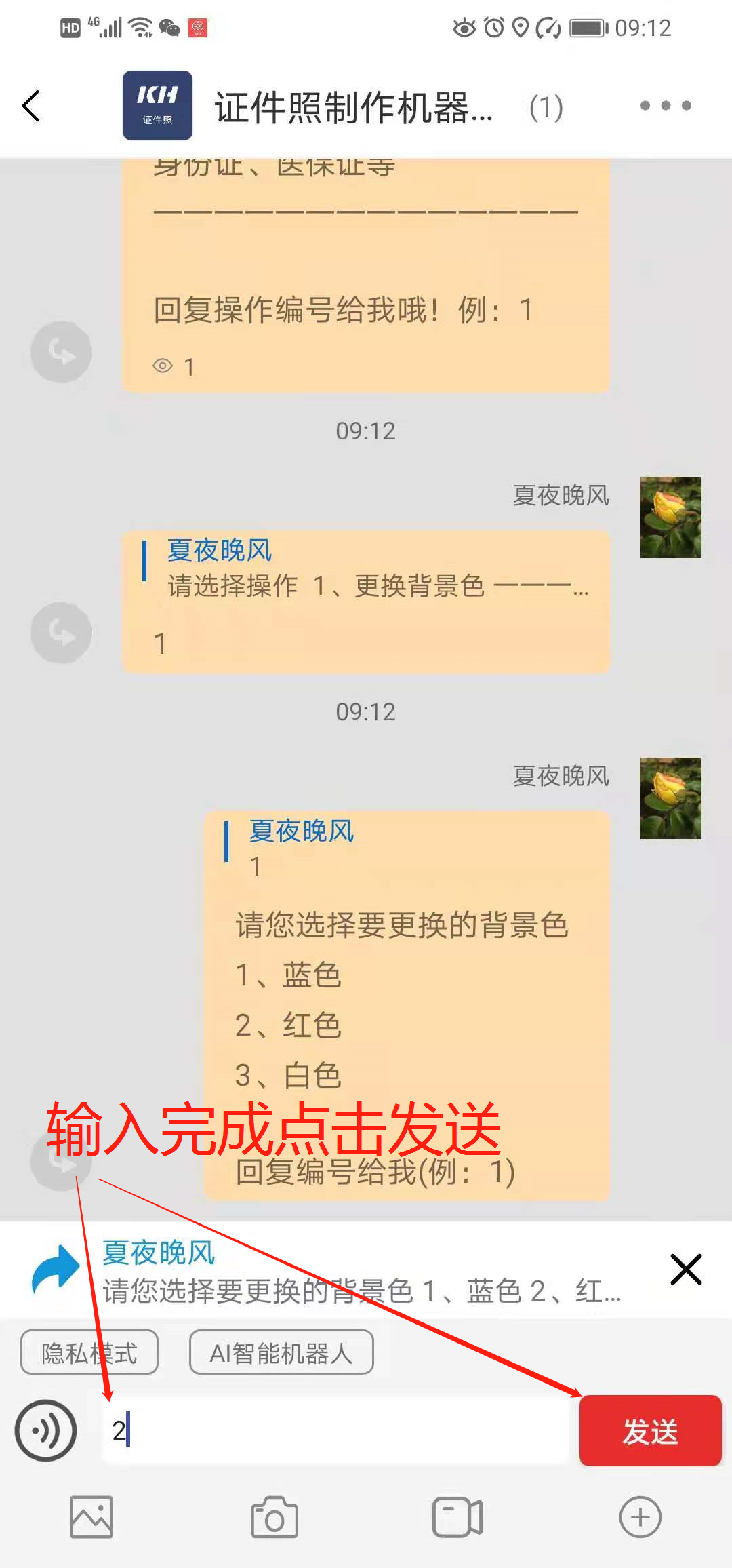Open the video recording option
The image size is (732, 1568).
pyautogui.click(x=457, y=1517)
